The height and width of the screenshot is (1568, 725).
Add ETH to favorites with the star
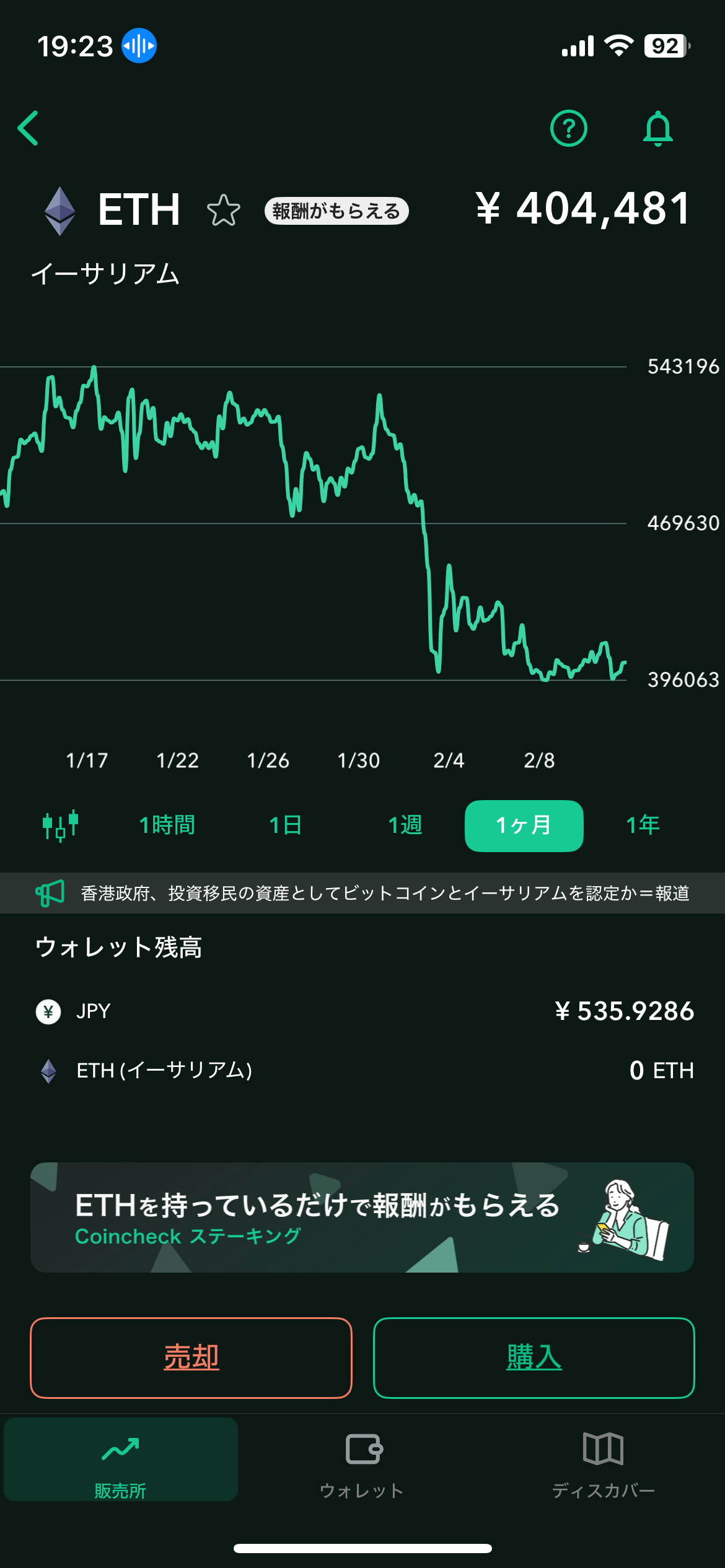pyautogui.click(x=223, y=211)
